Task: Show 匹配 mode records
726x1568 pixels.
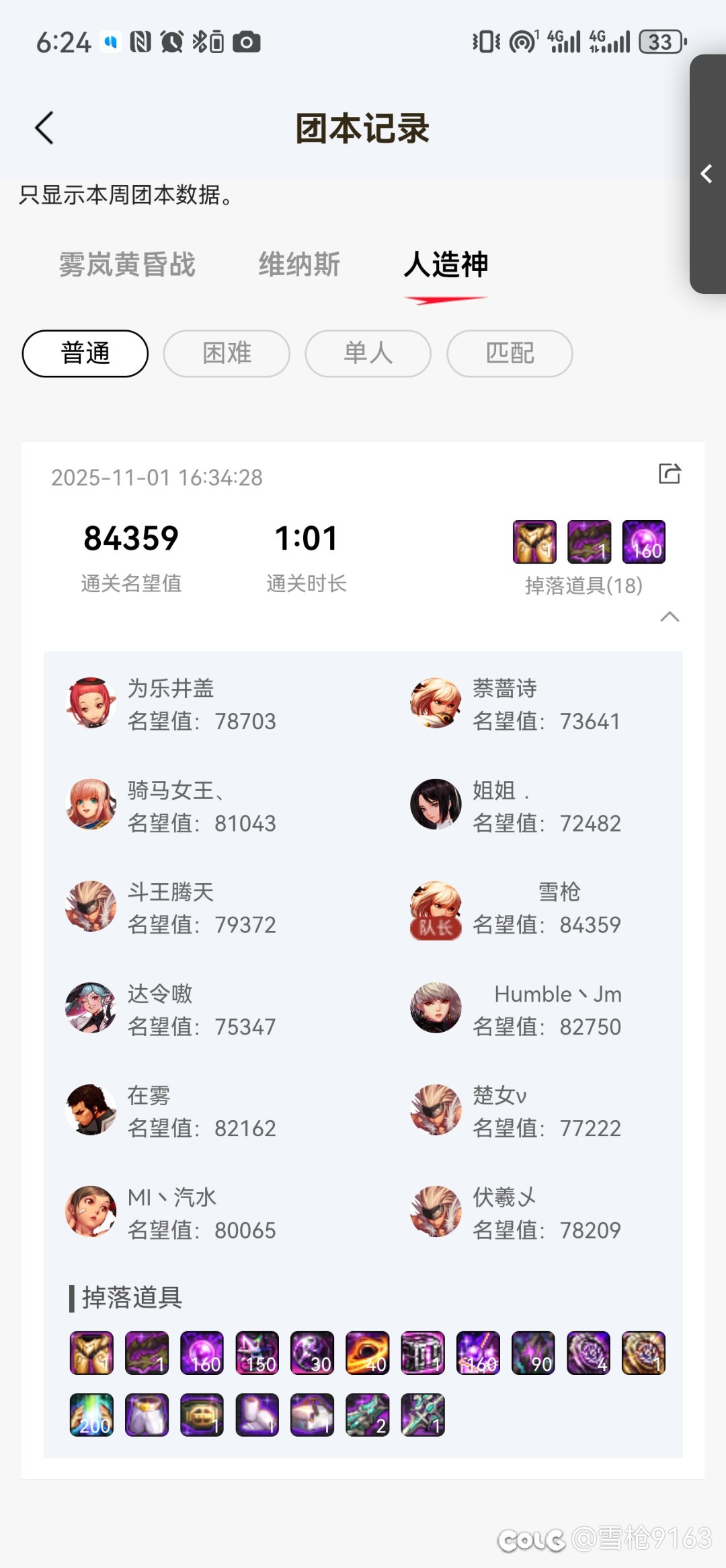Action: coord(510,353)
